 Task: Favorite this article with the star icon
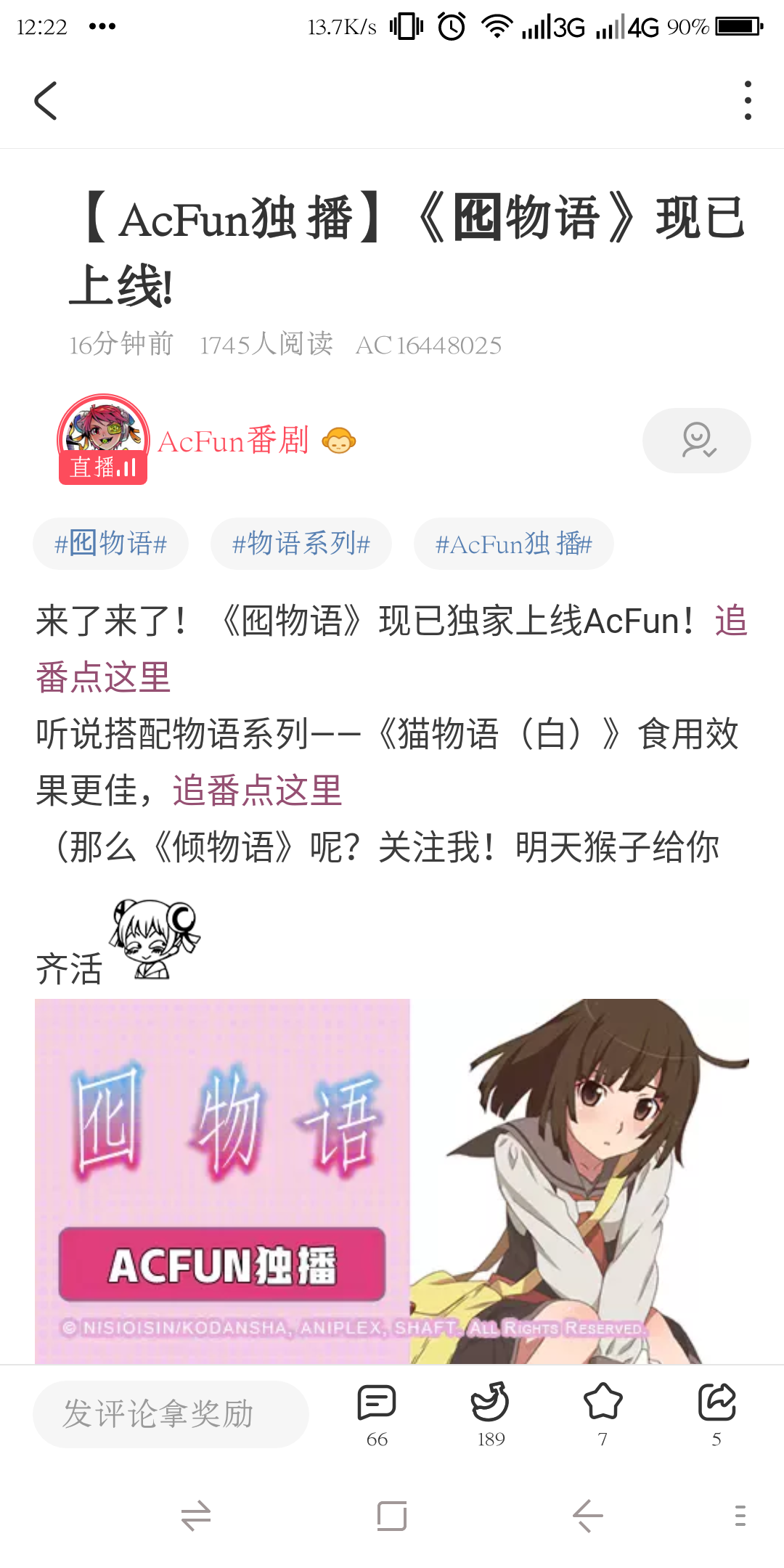[x=603, y=1413]
